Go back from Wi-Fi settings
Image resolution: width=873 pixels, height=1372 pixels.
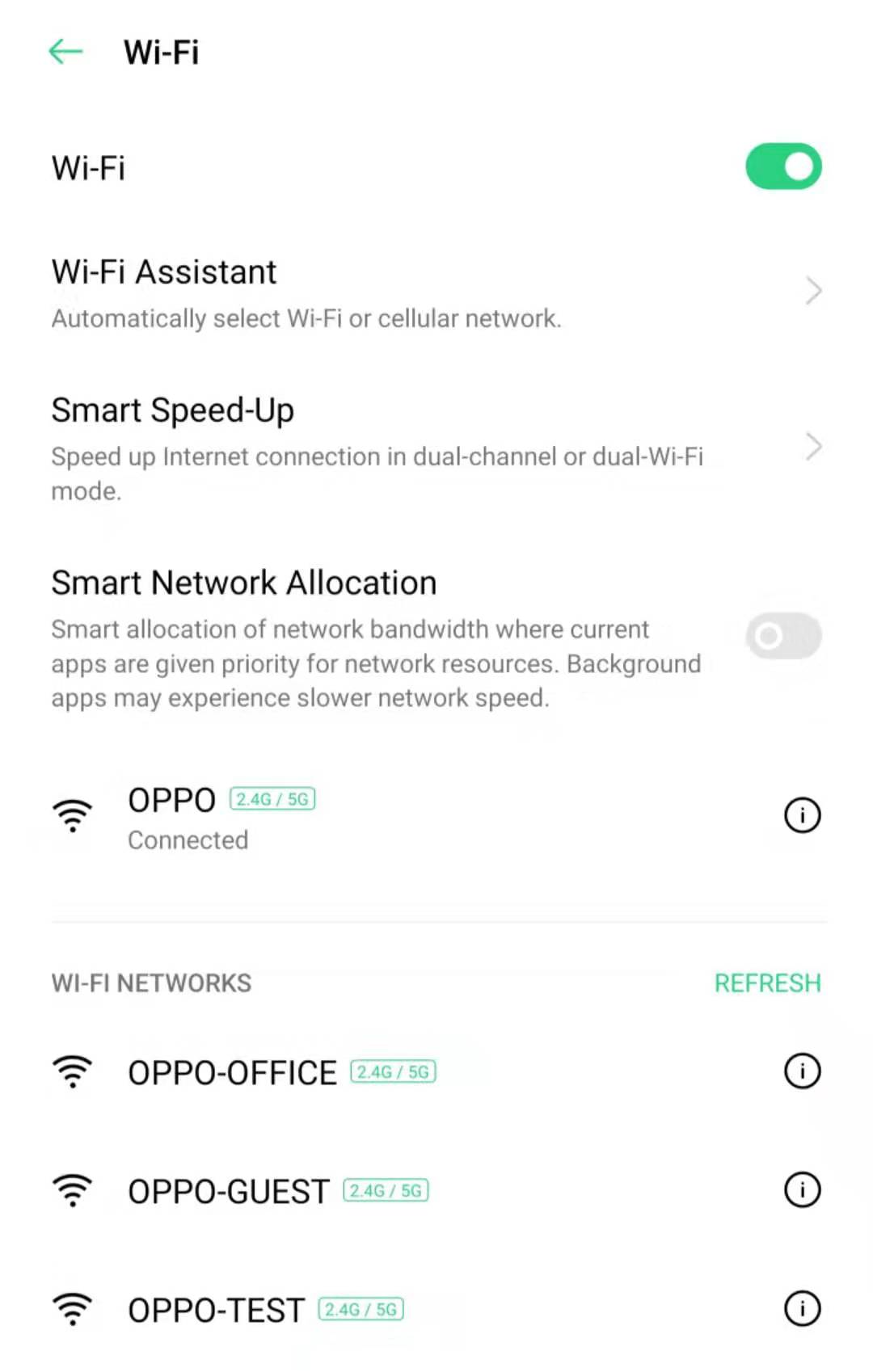pos(65,53)
